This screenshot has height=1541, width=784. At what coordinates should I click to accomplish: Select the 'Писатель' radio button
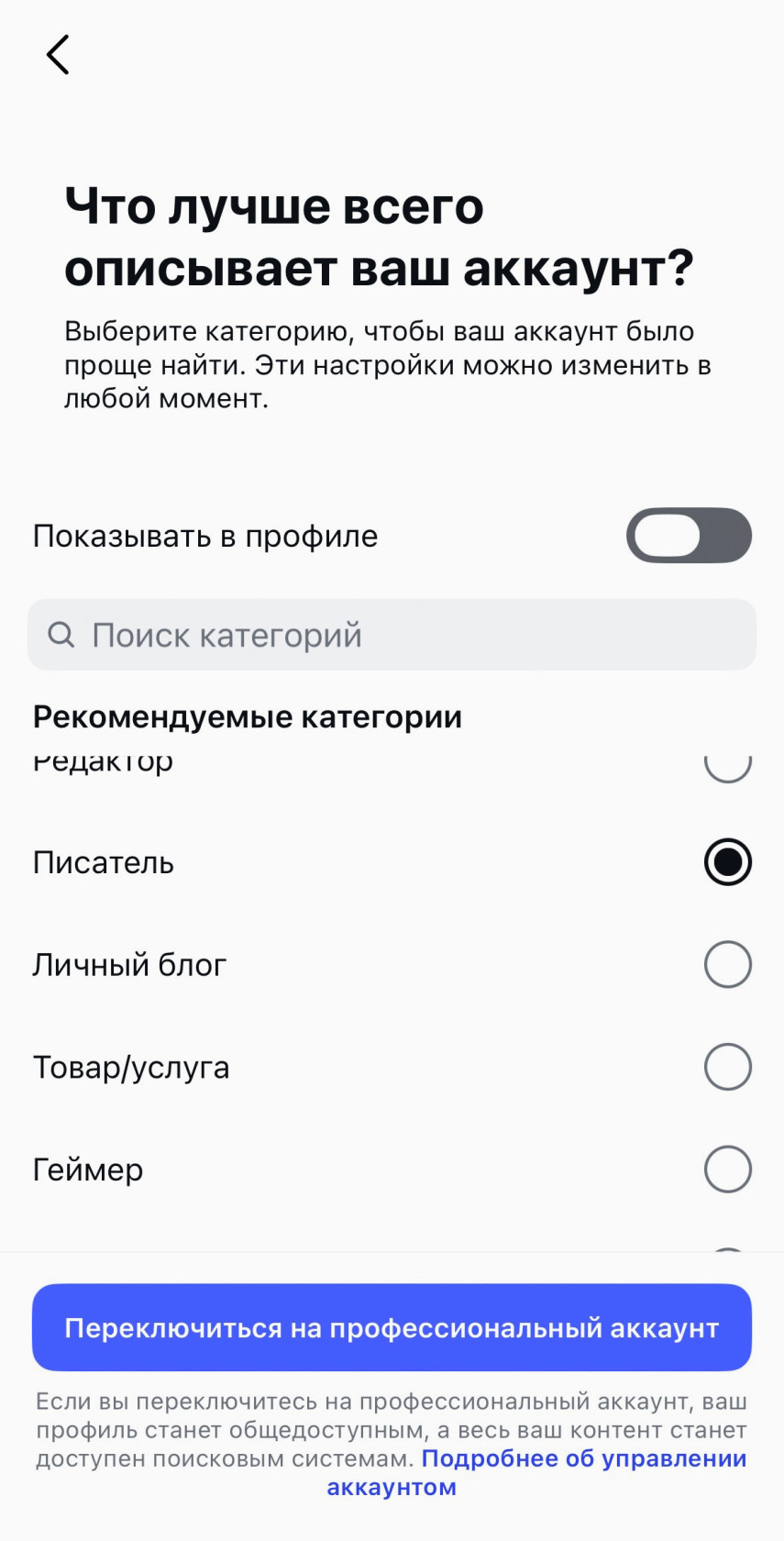[x=726, y=862]
